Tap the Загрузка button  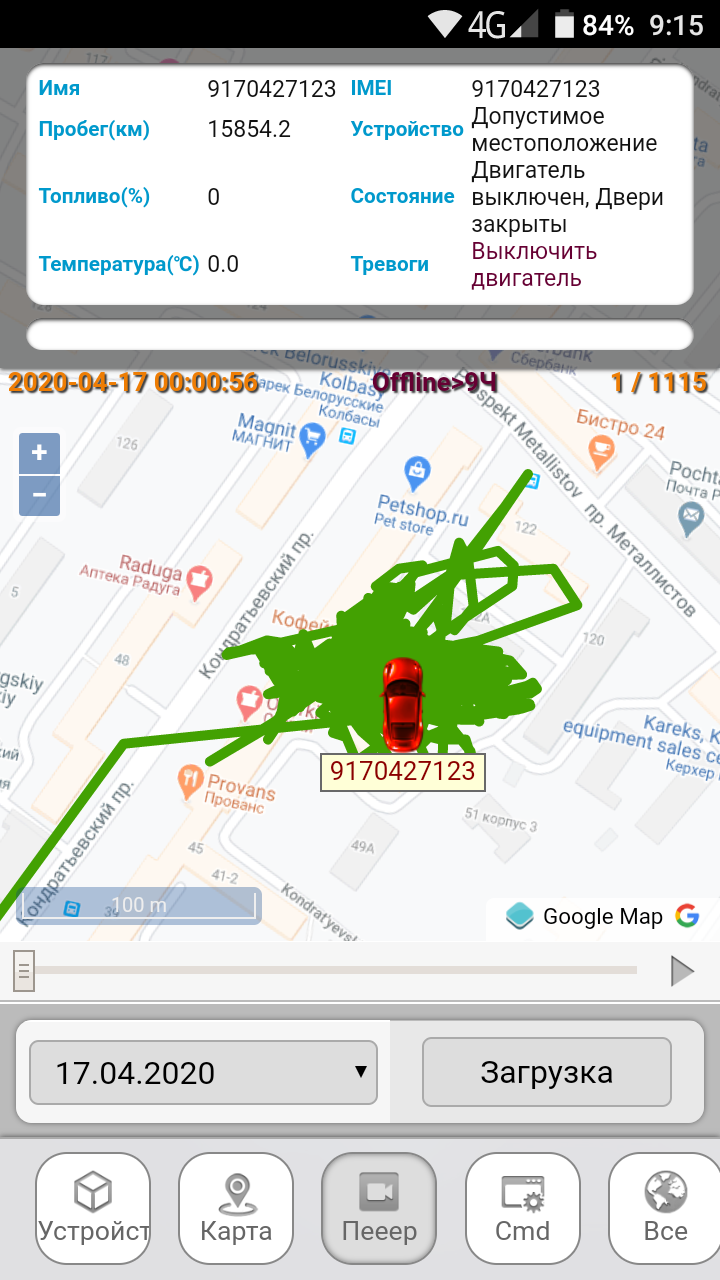pos(546,1072)
